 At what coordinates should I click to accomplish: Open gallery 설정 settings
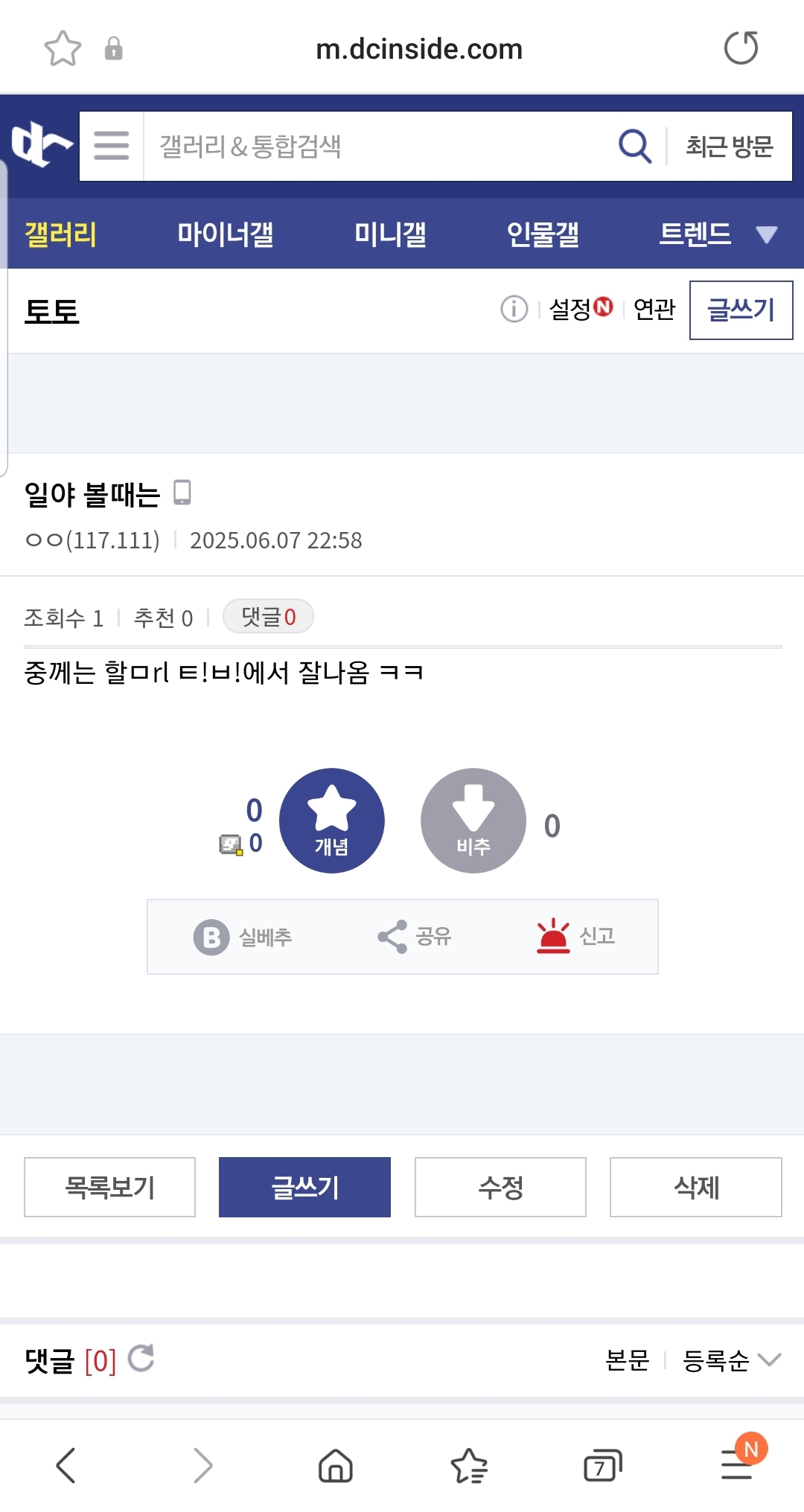click(580, 309)
